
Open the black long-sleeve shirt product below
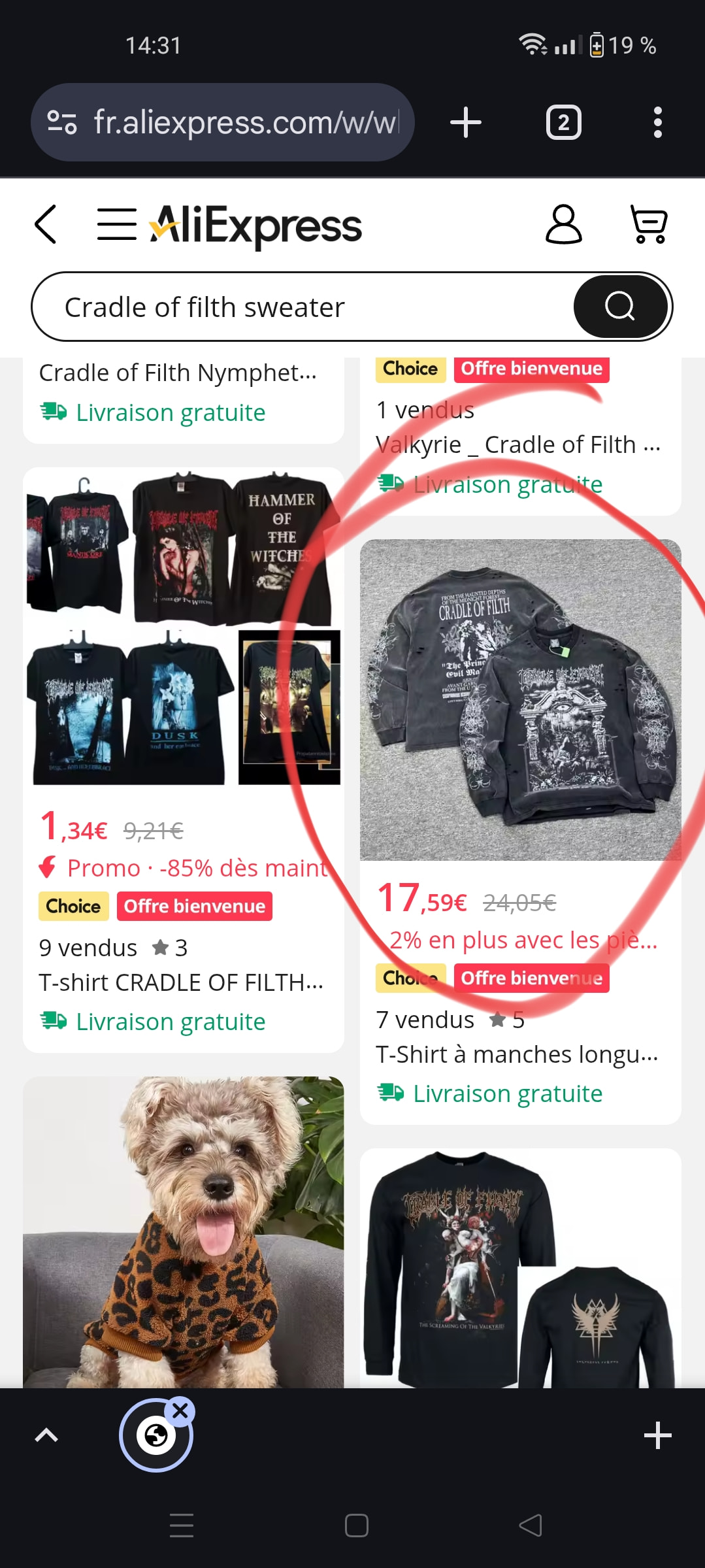point(520,1268)
